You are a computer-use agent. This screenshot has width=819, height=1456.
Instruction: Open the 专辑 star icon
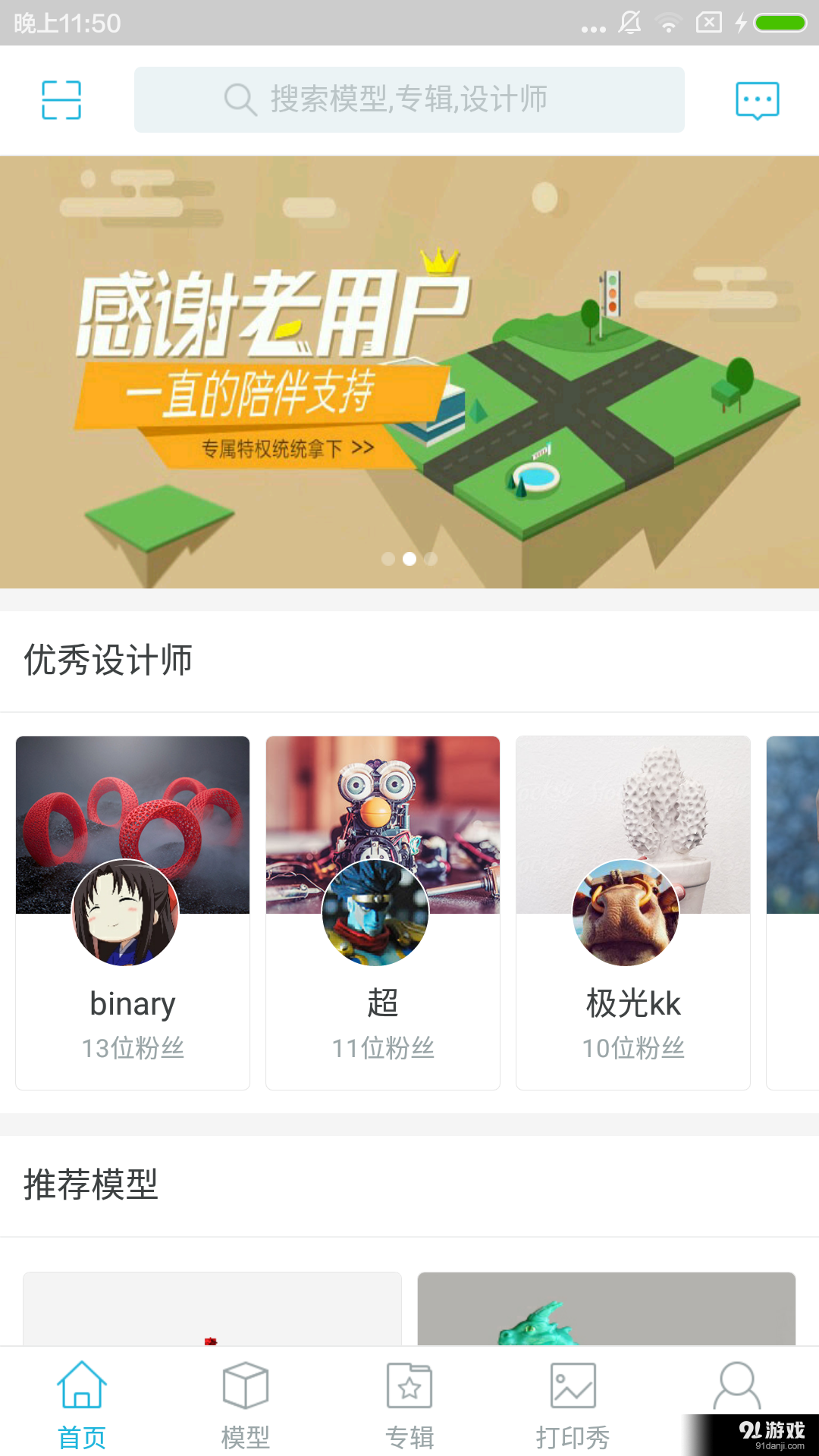[409, 1385]
